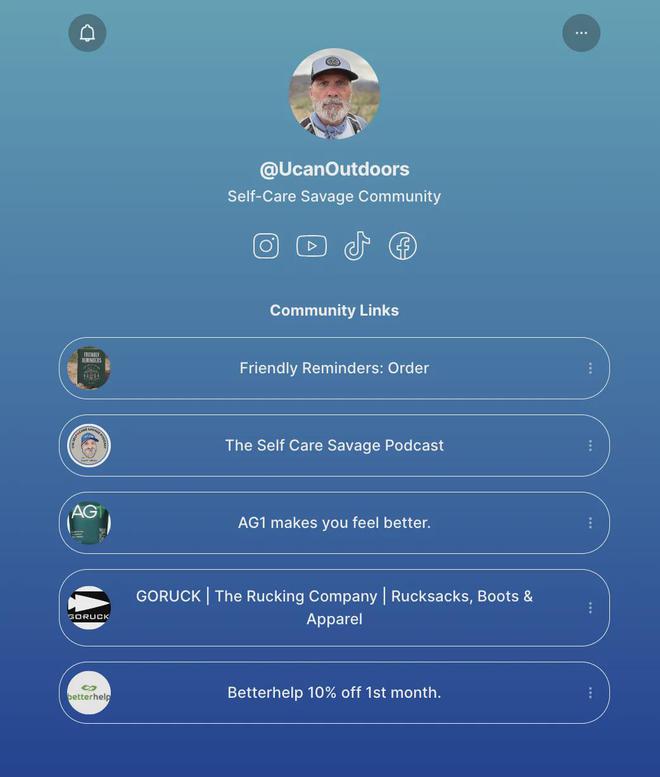Screen dimensions: 660x777
Task: Tap the three dots on AG1 link
Action: click(590, 522)
